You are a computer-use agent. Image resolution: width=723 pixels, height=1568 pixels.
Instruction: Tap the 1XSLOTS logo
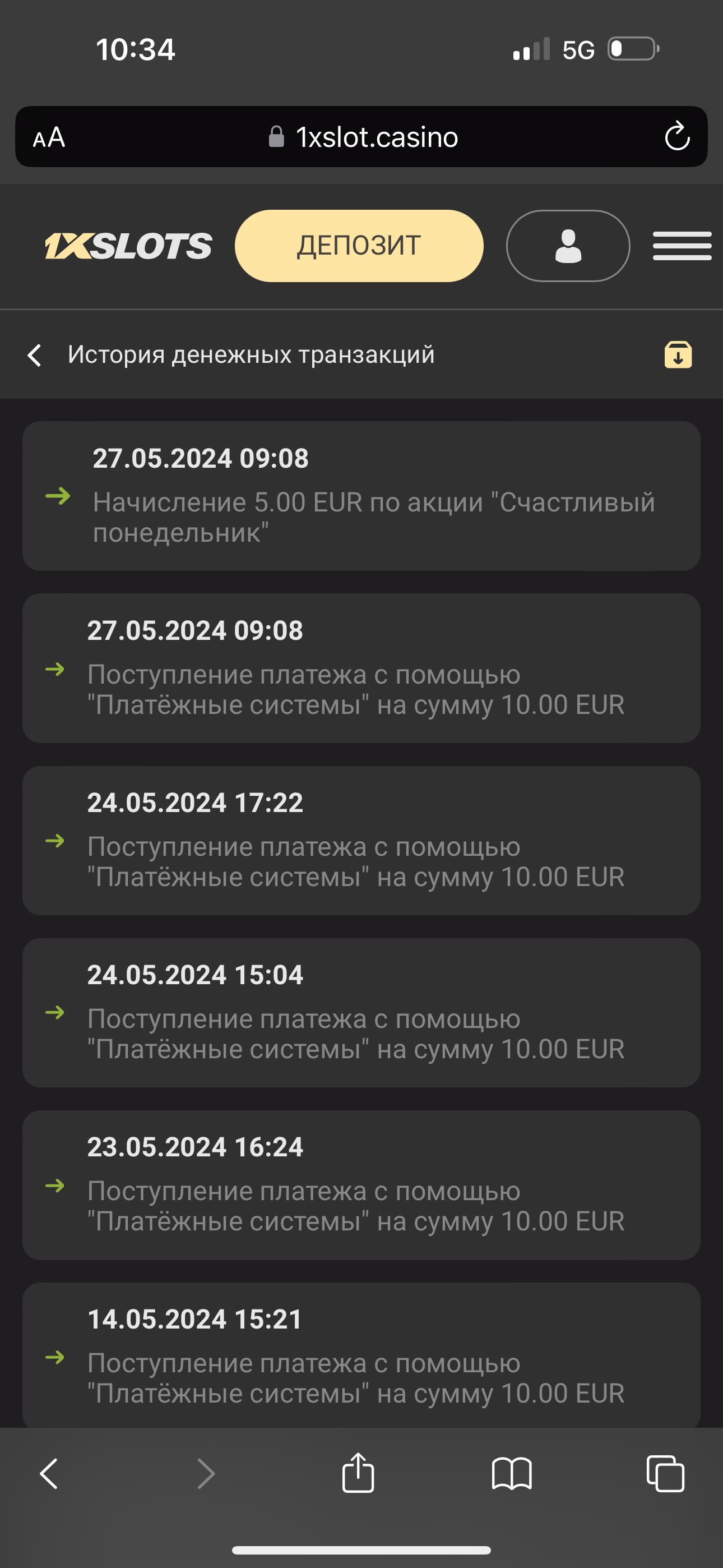(128, 246)
